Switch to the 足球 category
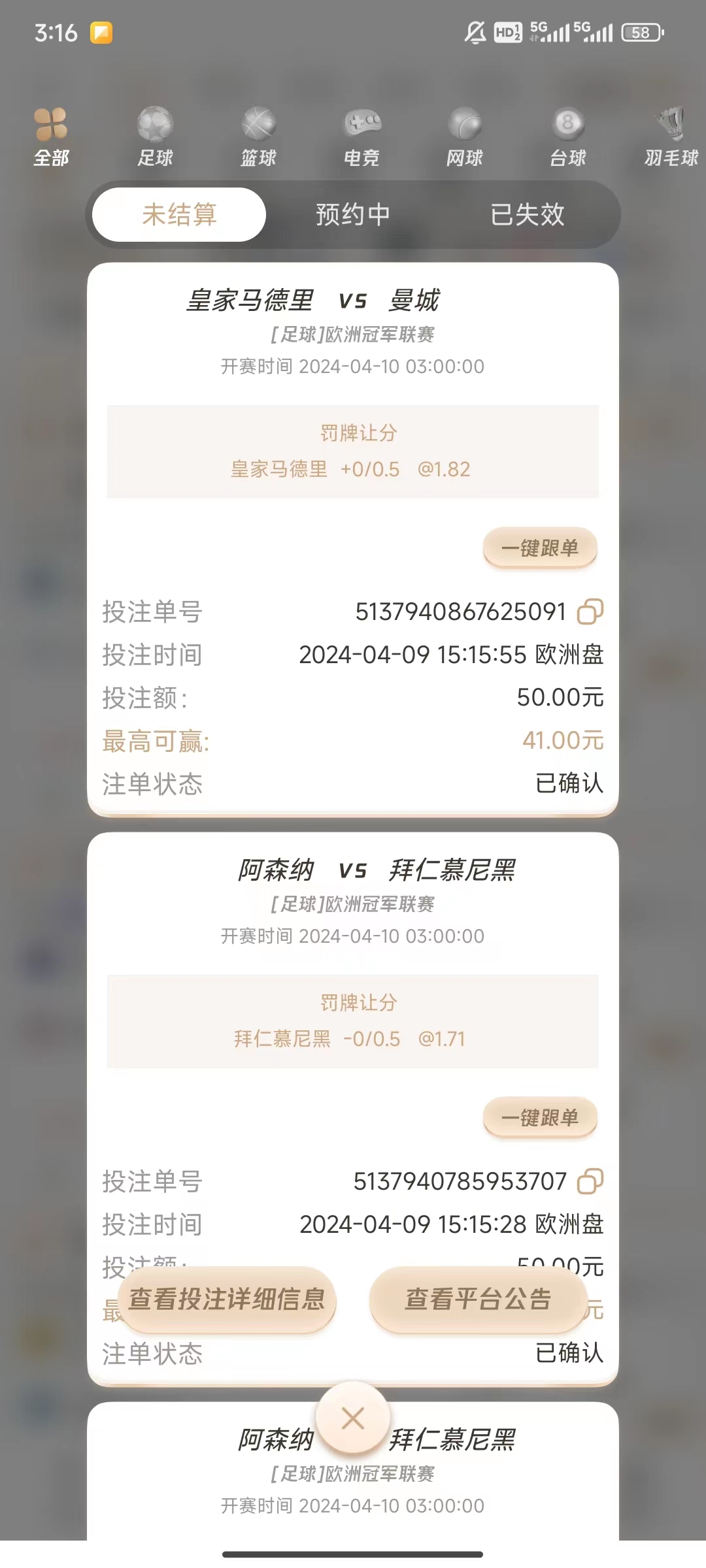This screenshot has height=1568, width=706. tap(155, 136)
